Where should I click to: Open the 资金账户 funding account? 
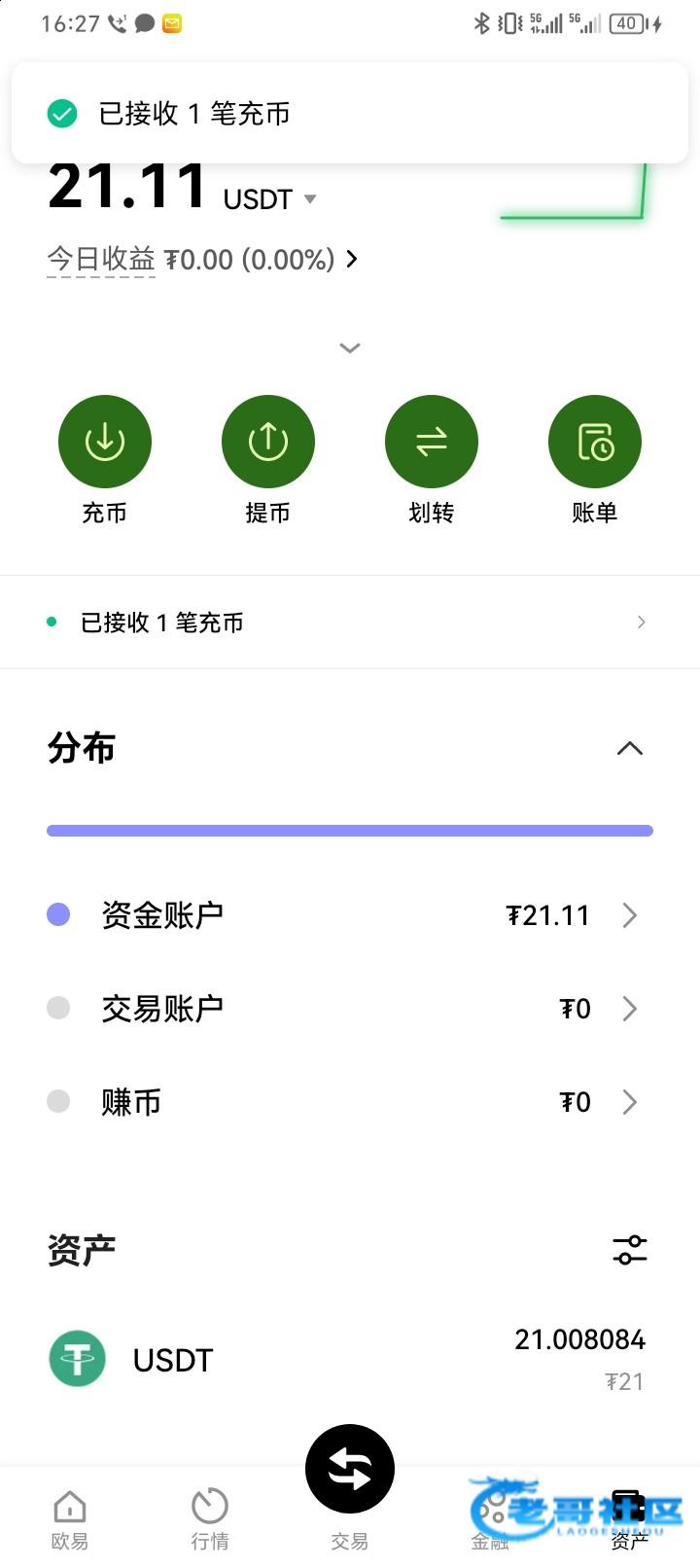pos(350,915)
